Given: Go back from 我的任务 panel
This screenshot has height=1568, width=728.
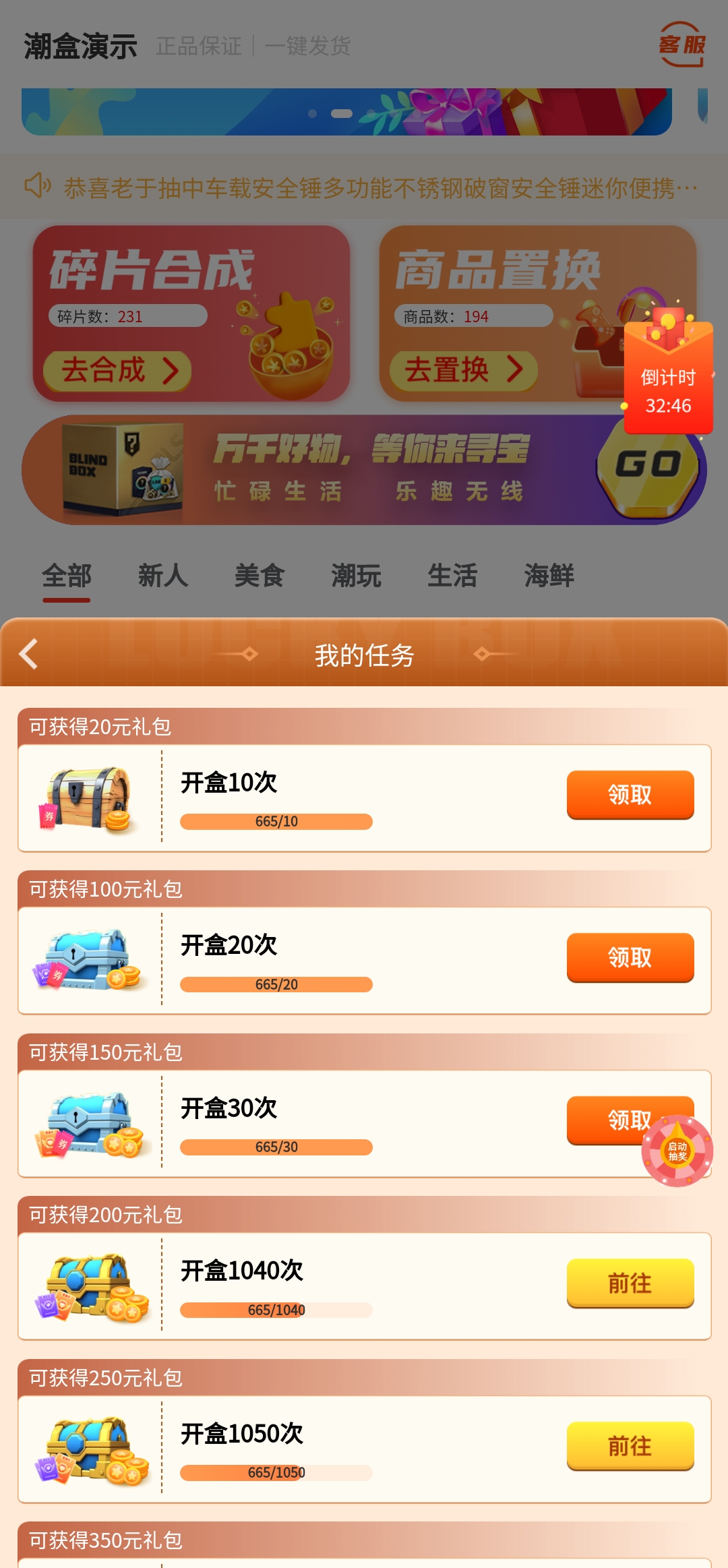Looking at the screenshot, I should [x=28, y=654].
